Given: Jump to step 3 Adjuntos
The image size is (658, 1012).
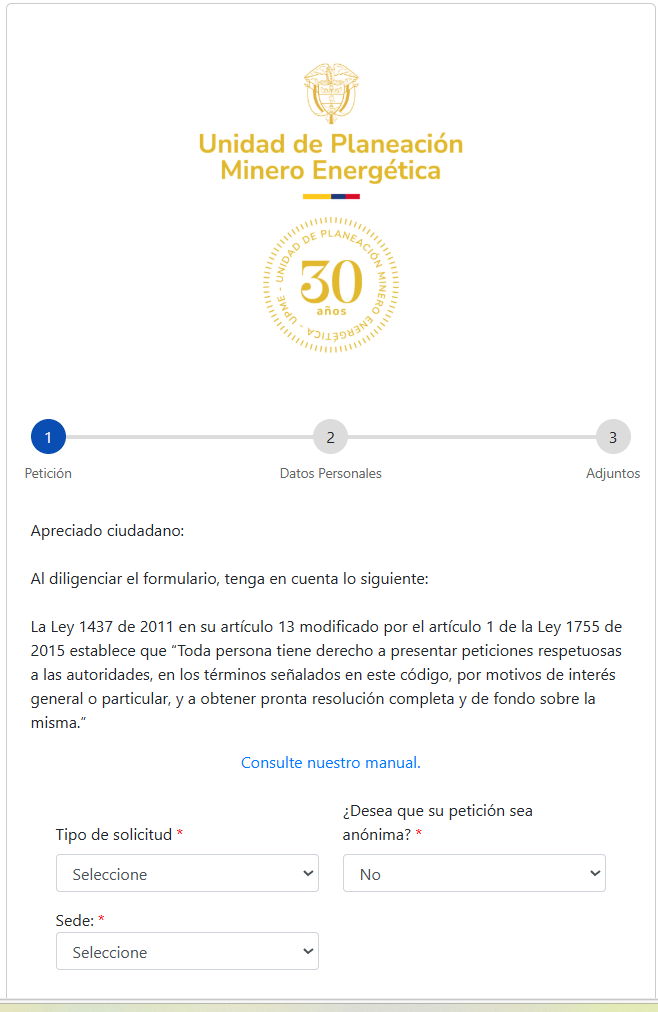Looking at the screenshot, I should click(x=613, y=437).
